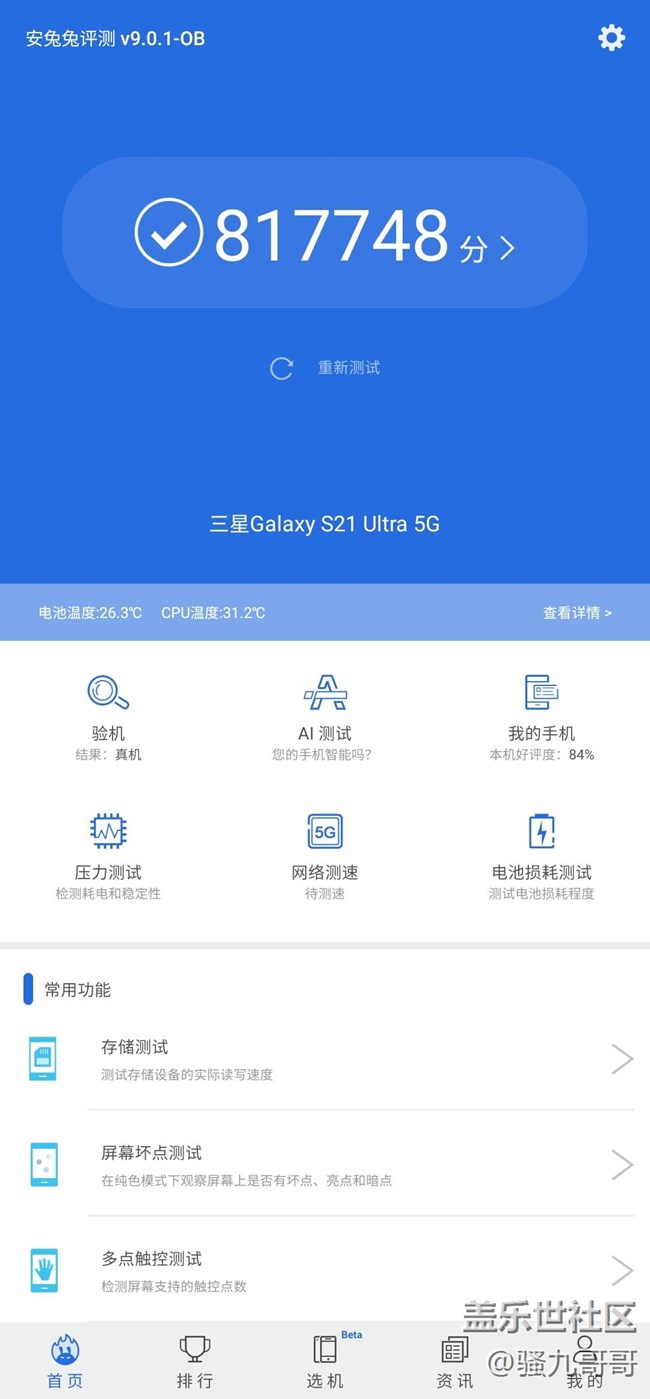This screenshot has height=1399, width=650.
Task: Open 我的手机 device info
Action: 541,715
